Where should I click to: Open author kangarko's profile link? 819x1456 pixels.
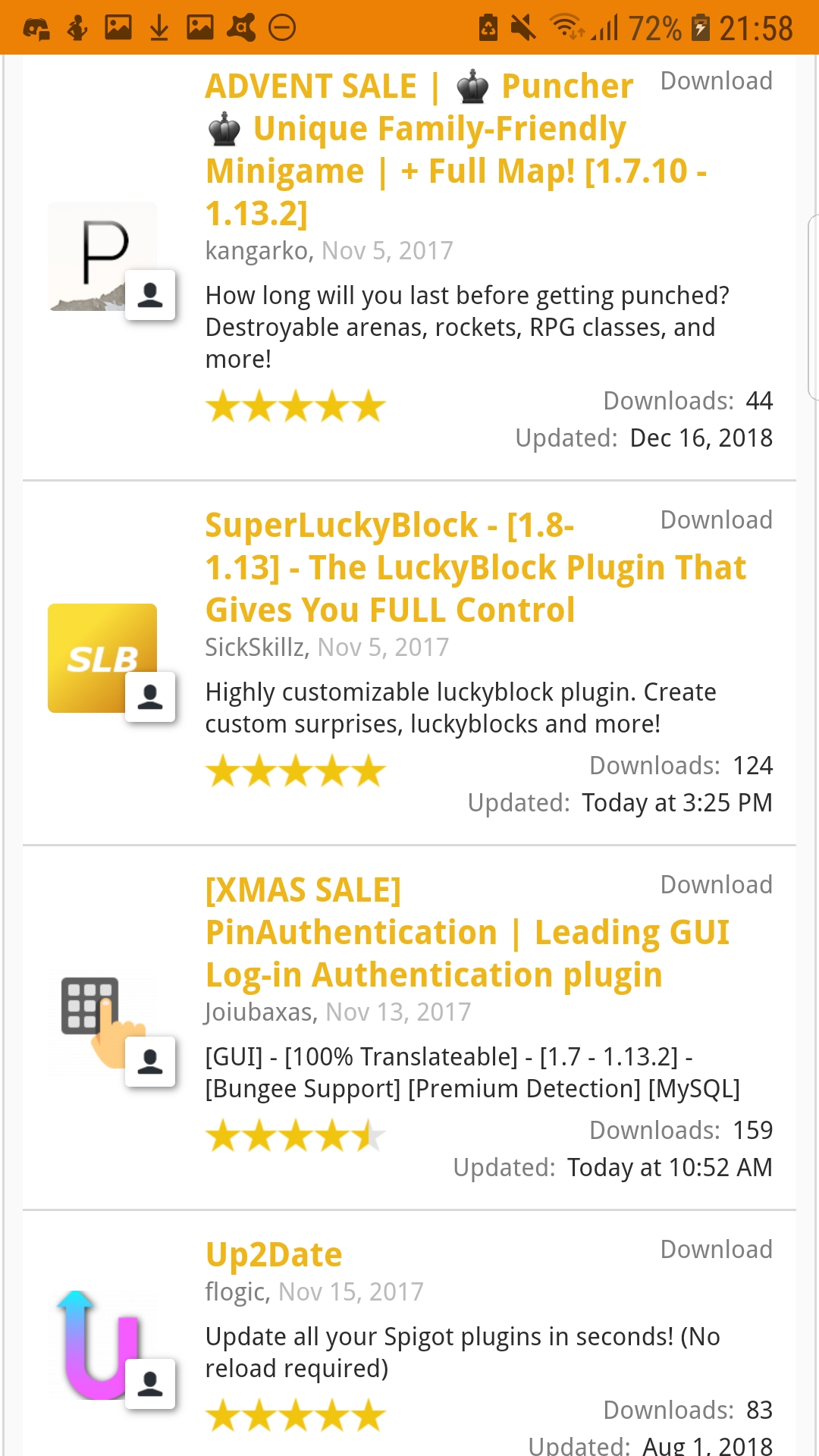coord(256,250)
